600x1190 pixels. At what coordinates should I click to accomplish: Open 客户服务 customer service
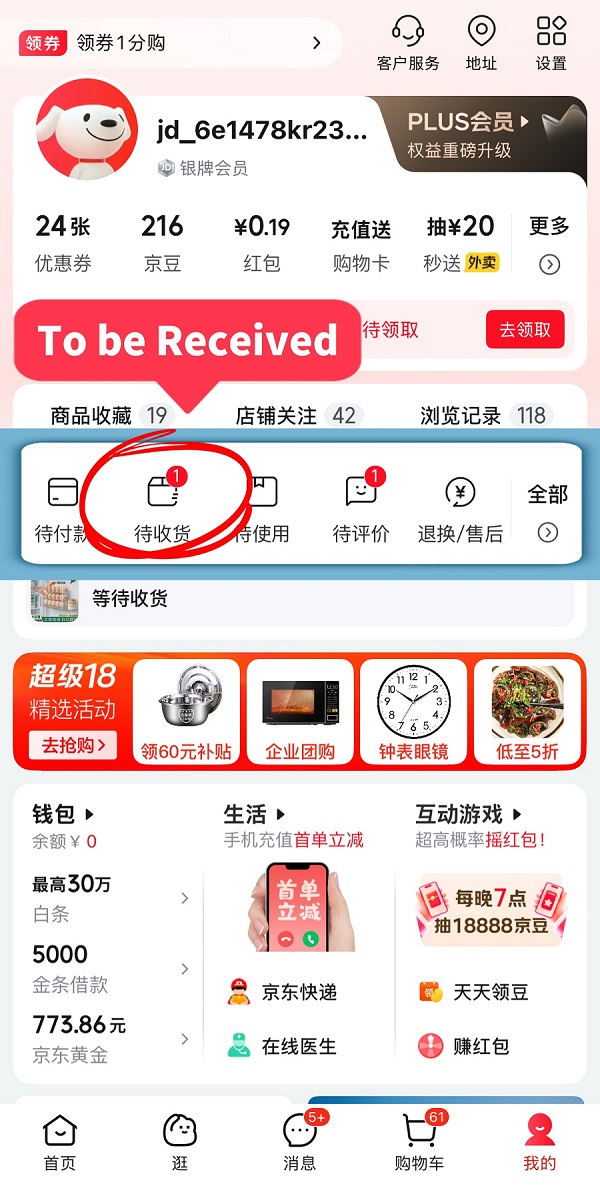(x=408, y=43)
